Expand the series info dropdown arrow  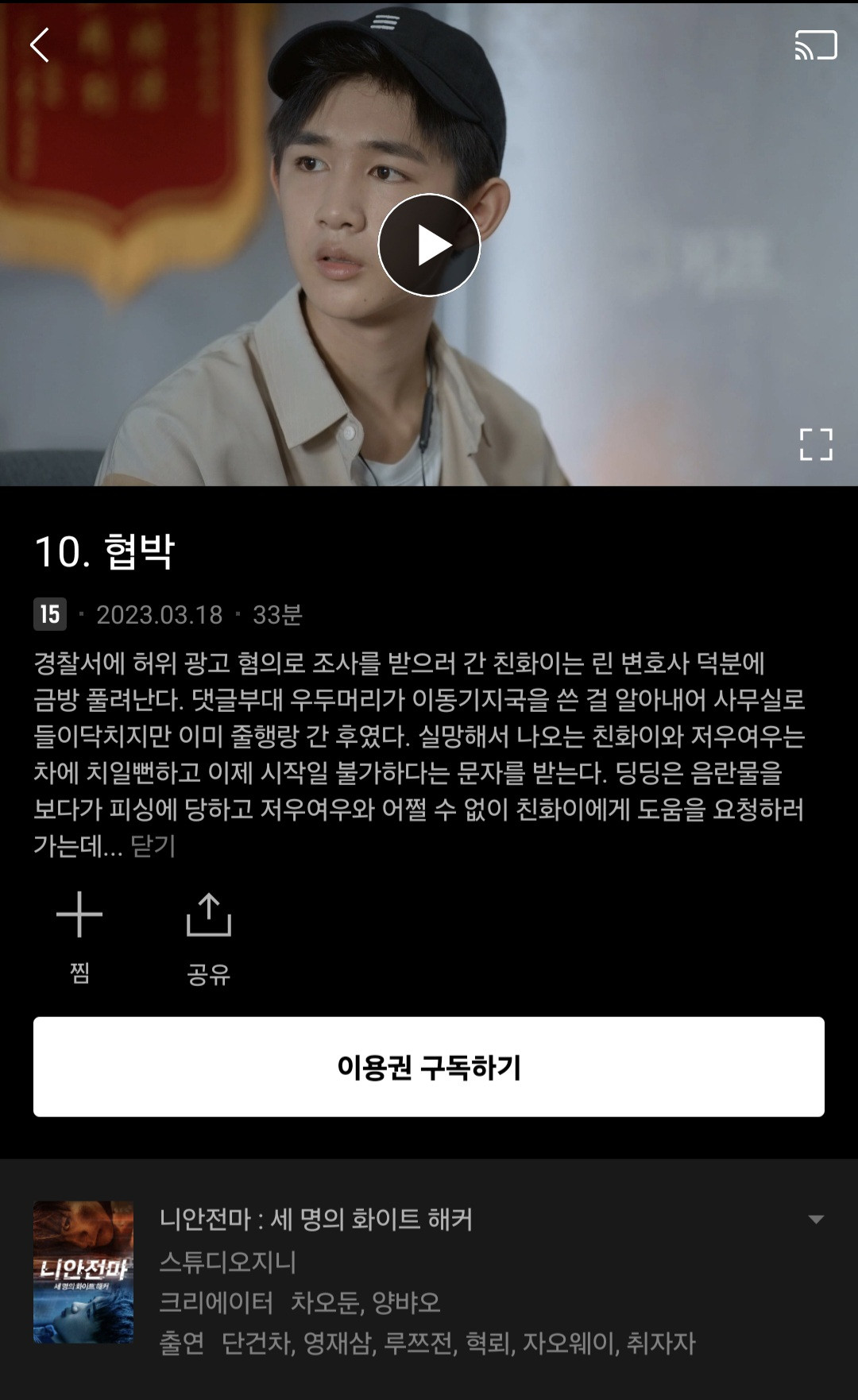pos(816,1219)
